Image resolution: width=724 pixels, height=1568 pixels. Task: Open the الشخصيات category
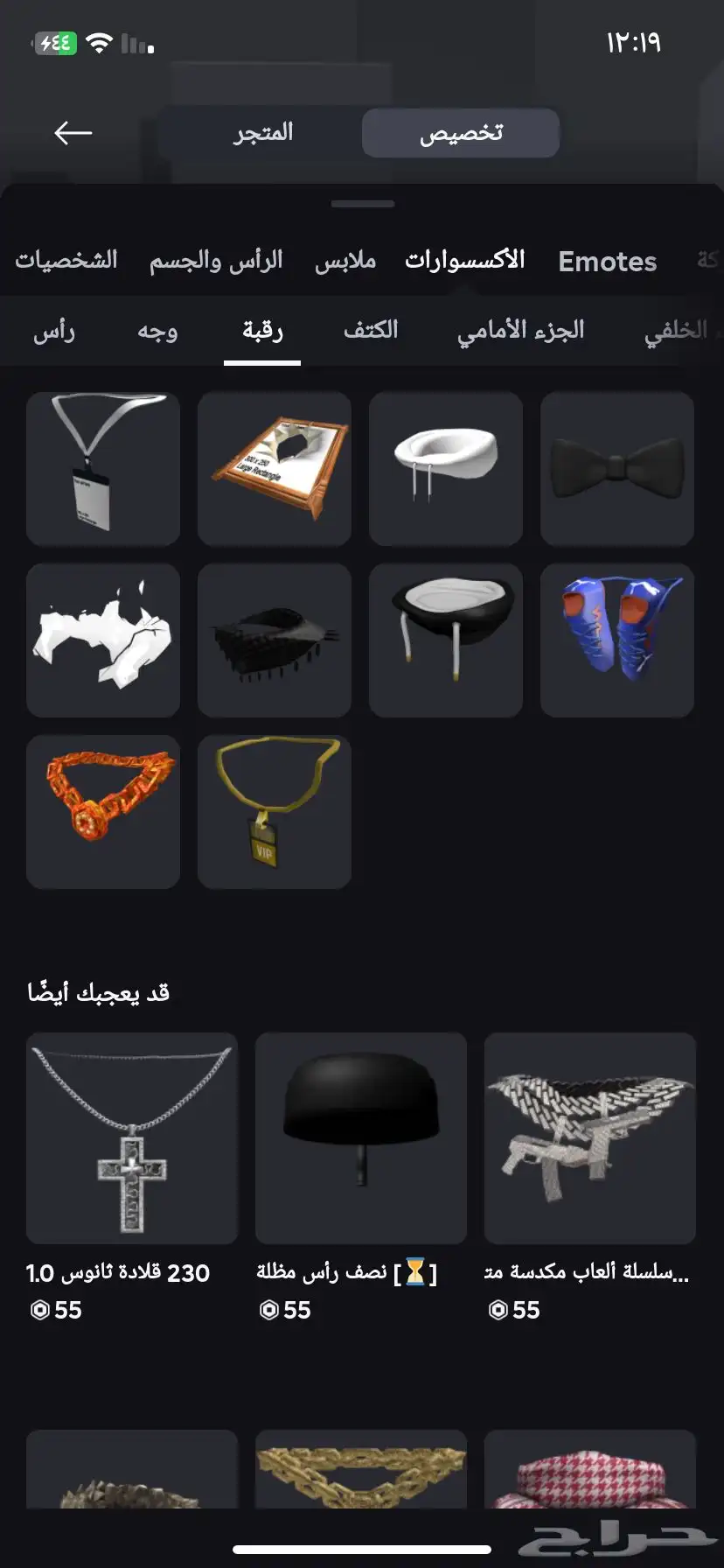pyautogui.click(x=66, y=261)
